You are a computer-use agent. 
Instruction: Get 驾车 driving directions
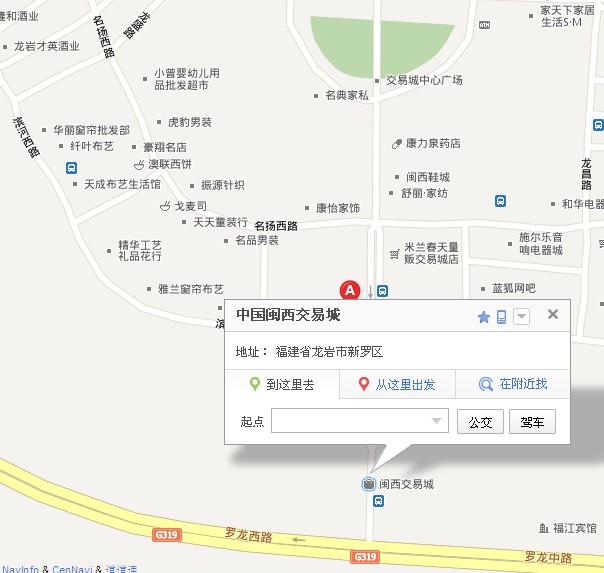pyautogui.click(x=531, y=421)
